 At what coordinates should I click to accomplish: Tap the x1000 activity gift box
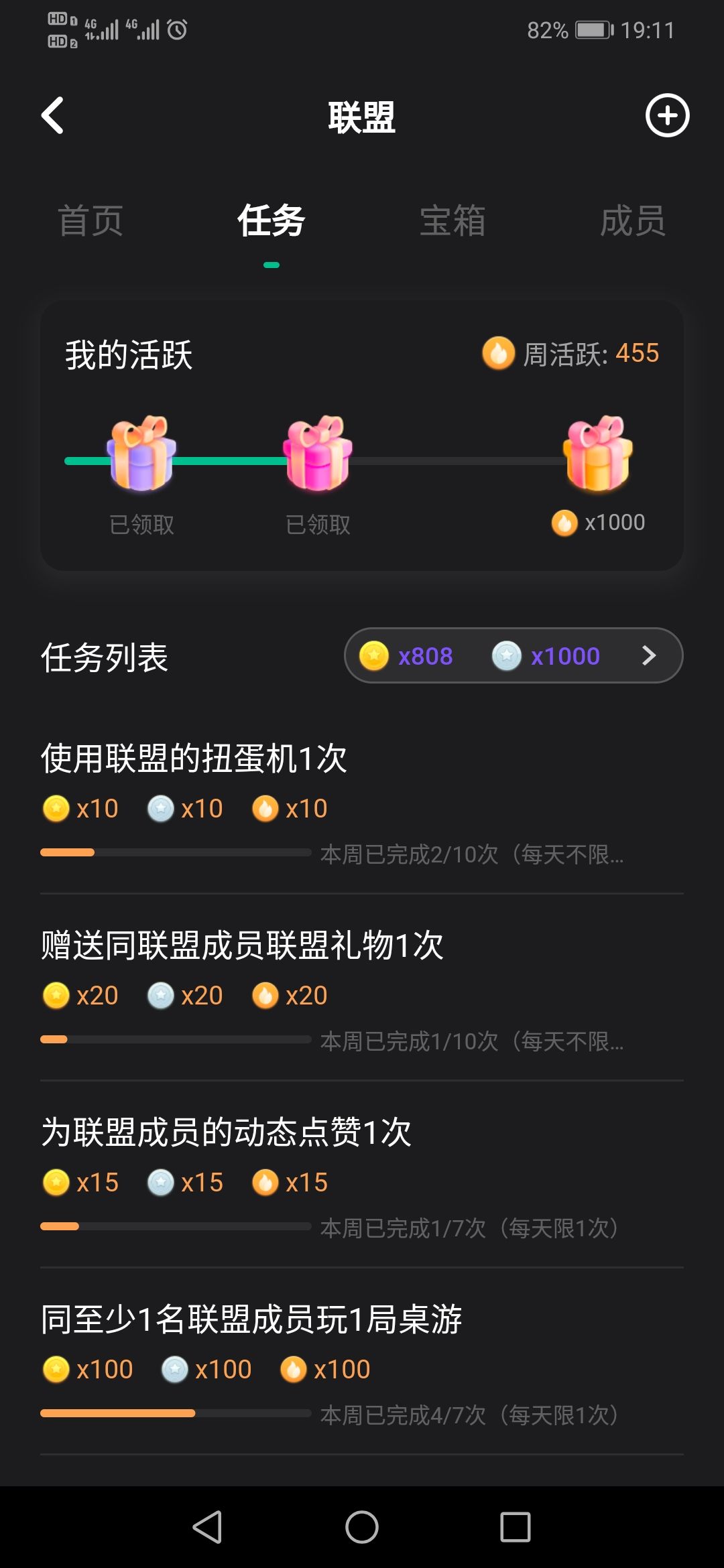point(598,454)
